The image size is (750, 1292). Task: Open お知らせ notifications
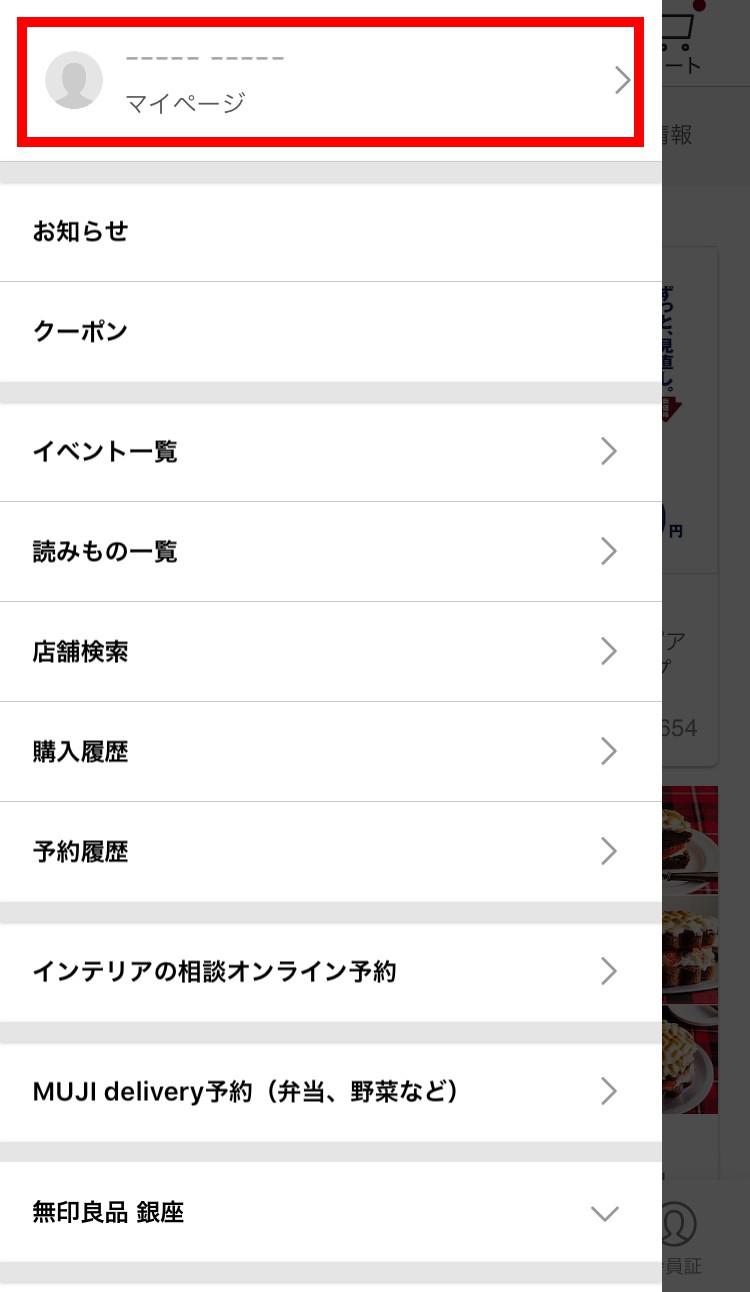pos(330,232)
